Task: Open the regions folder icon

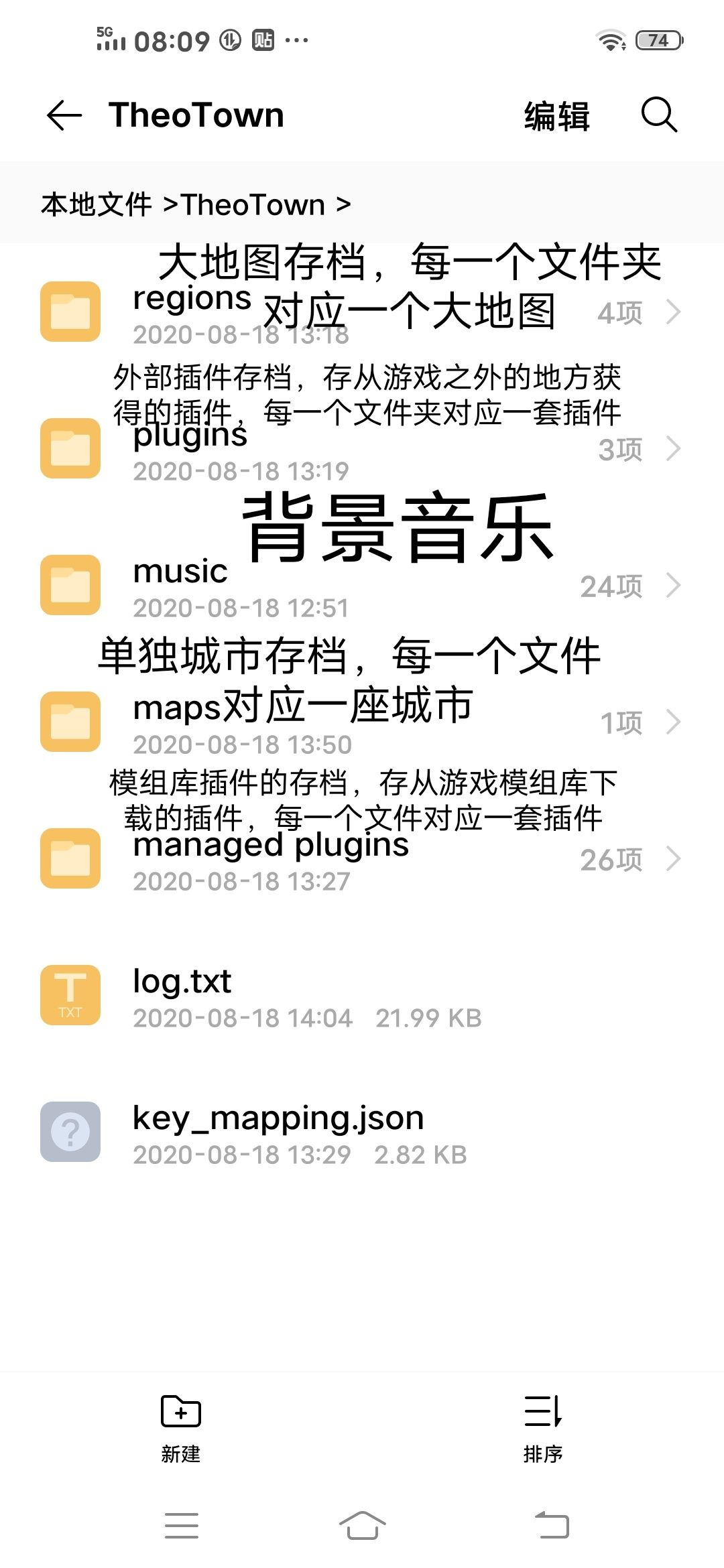Action: click(x=70, y=312)
